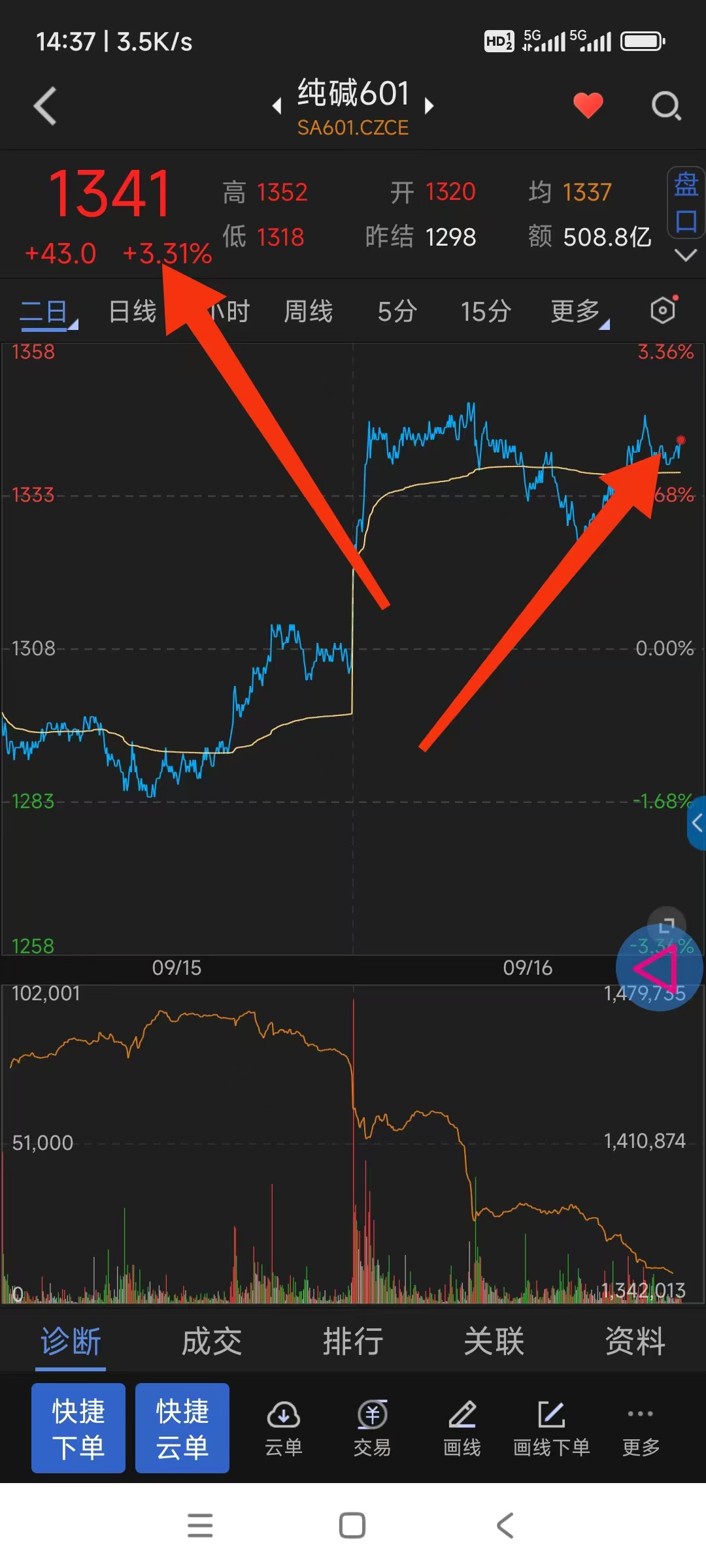
Task: Tap the 快捷下单 button
Action: click(78, 1428)
